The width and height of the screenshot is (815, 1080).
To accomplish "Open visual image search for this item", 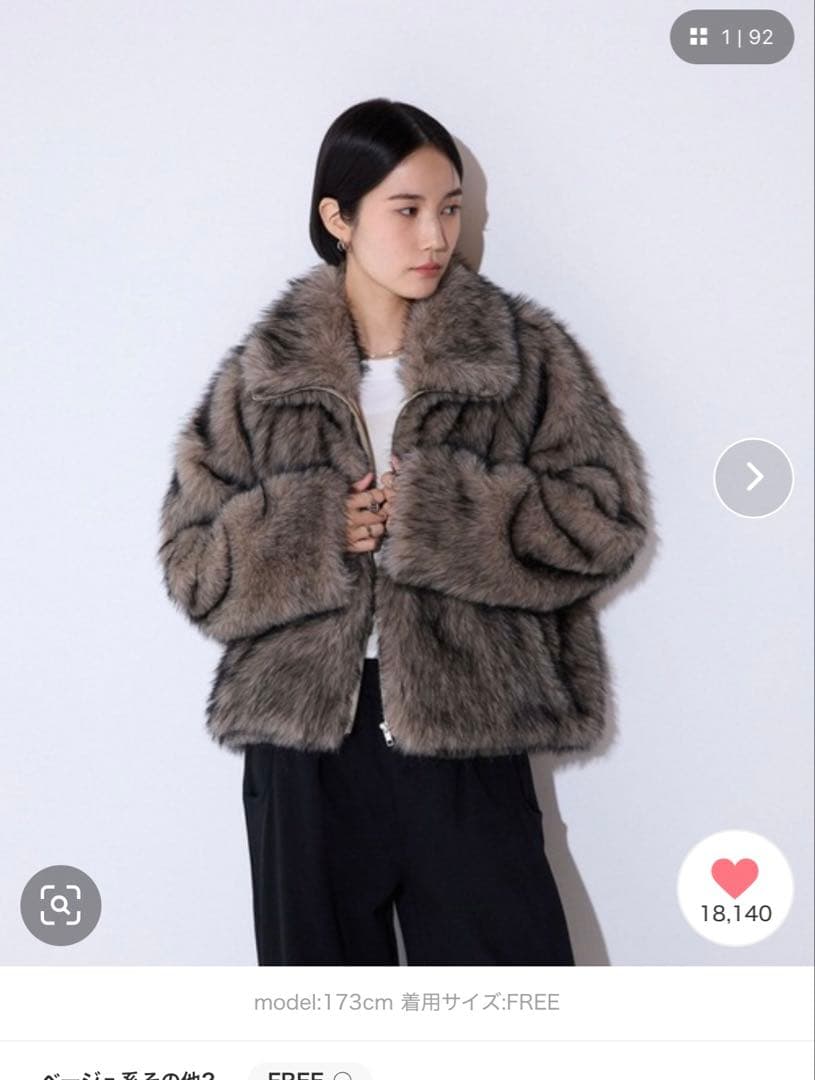I will tap(60, 905).
